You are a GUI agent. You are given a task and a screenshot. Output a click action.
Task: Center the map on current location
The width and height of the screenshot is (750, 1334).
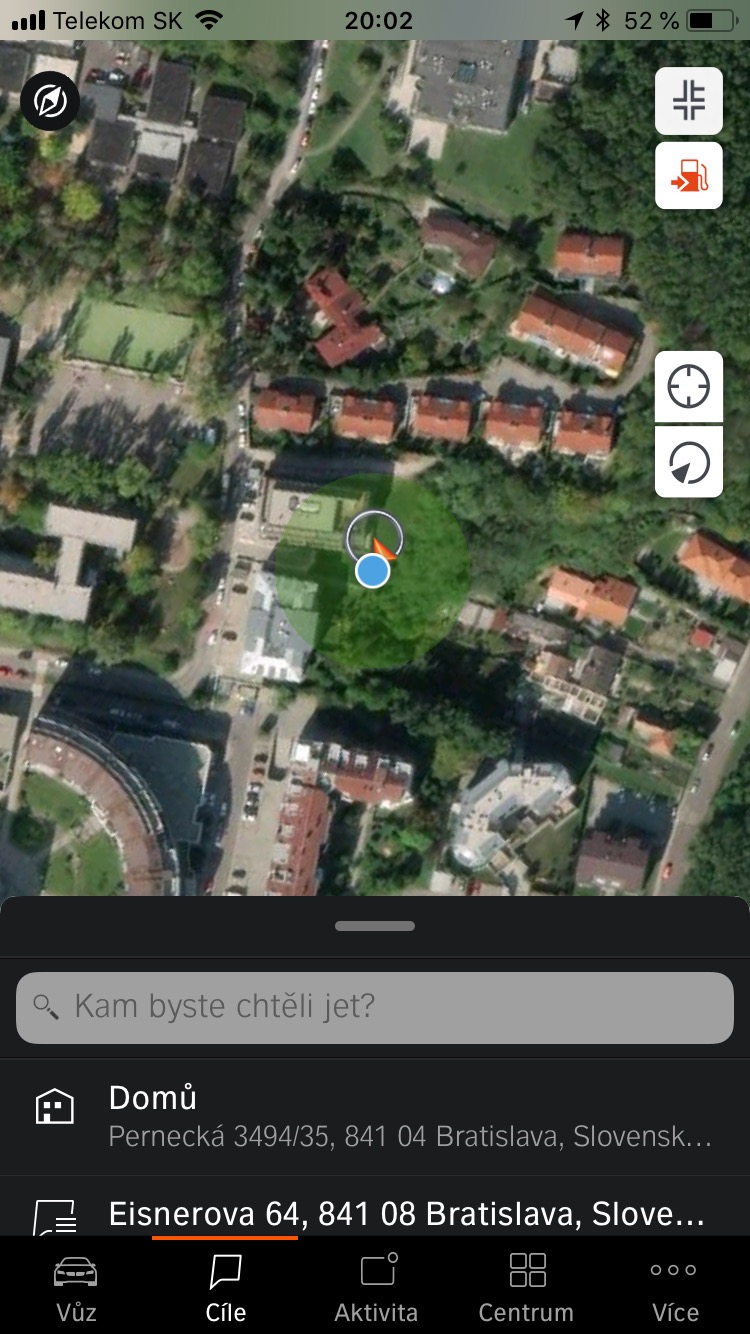688,387
